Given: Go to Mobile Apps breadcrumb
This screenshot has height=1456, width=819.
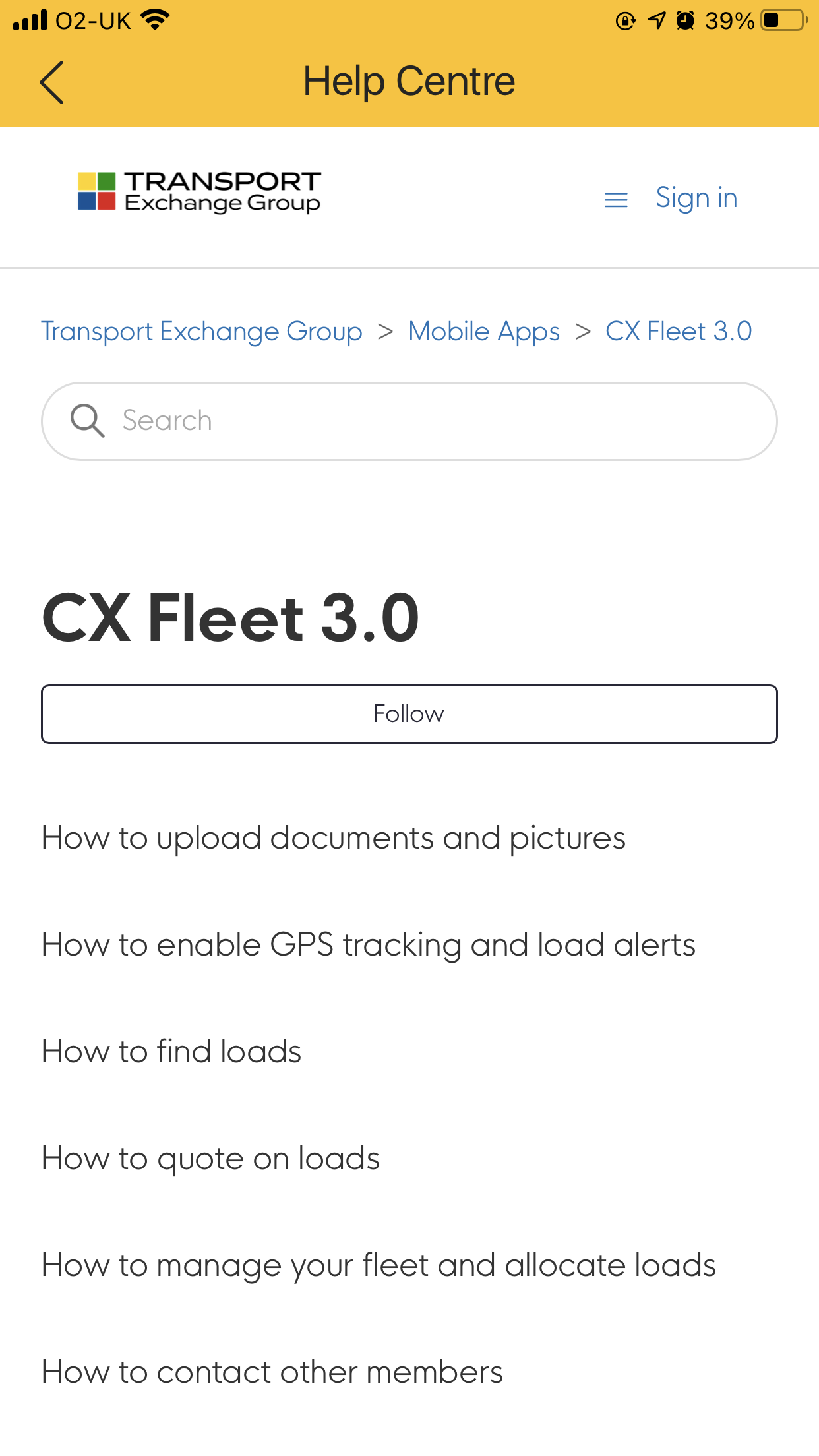Looking at the screenshot, I should (x=483, y=331).
